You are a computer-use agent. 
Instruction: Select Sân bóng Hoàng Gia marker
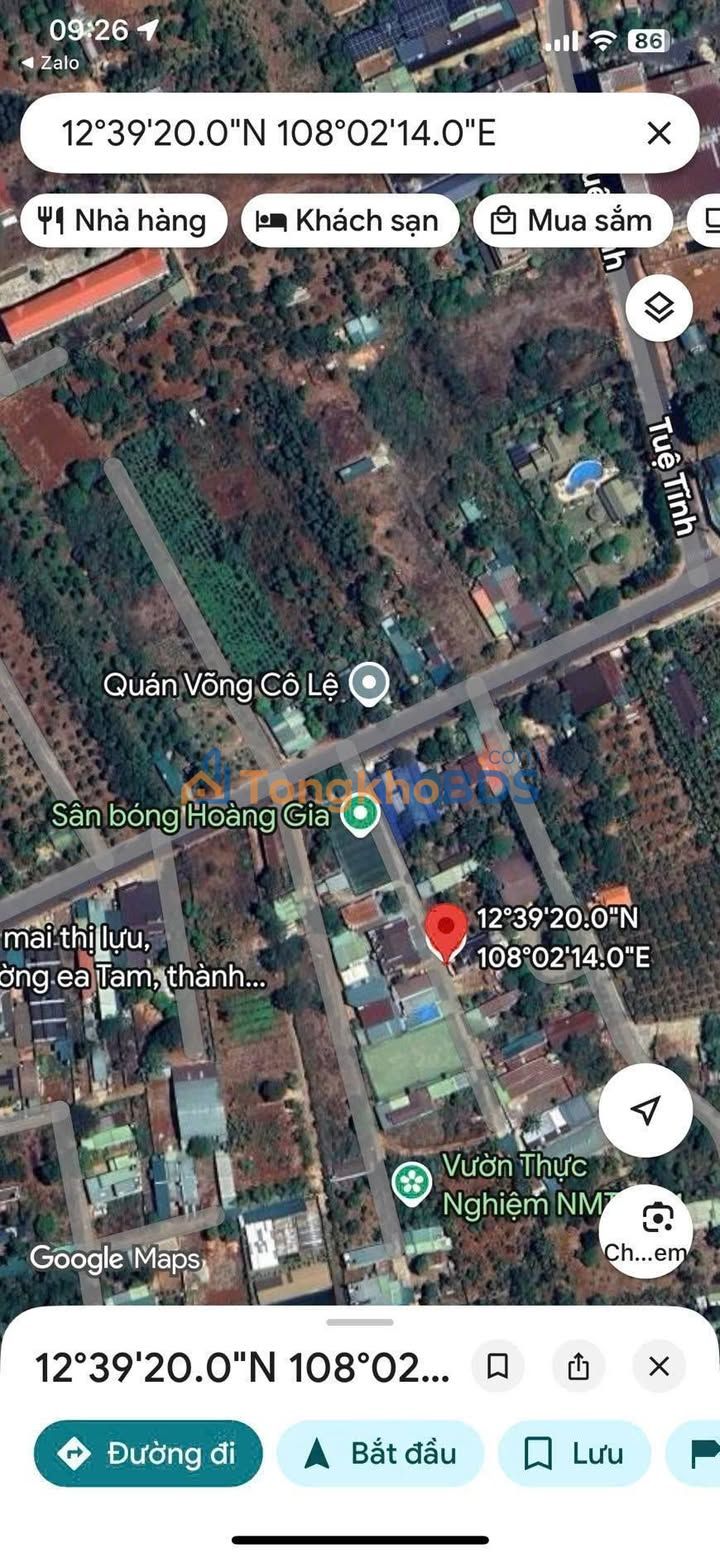359,815
